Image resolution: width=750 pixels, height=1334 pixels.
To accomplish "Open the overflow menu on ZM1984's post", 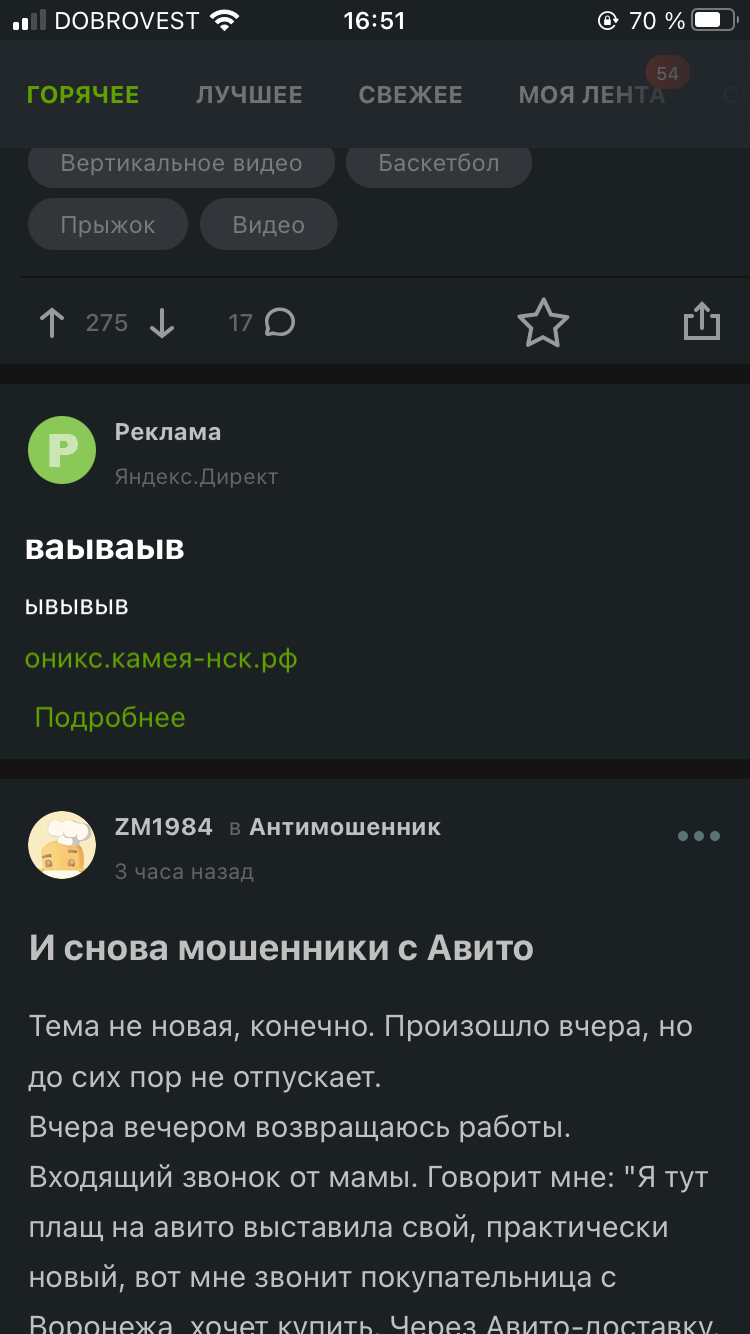I will [x=699, y=836].
